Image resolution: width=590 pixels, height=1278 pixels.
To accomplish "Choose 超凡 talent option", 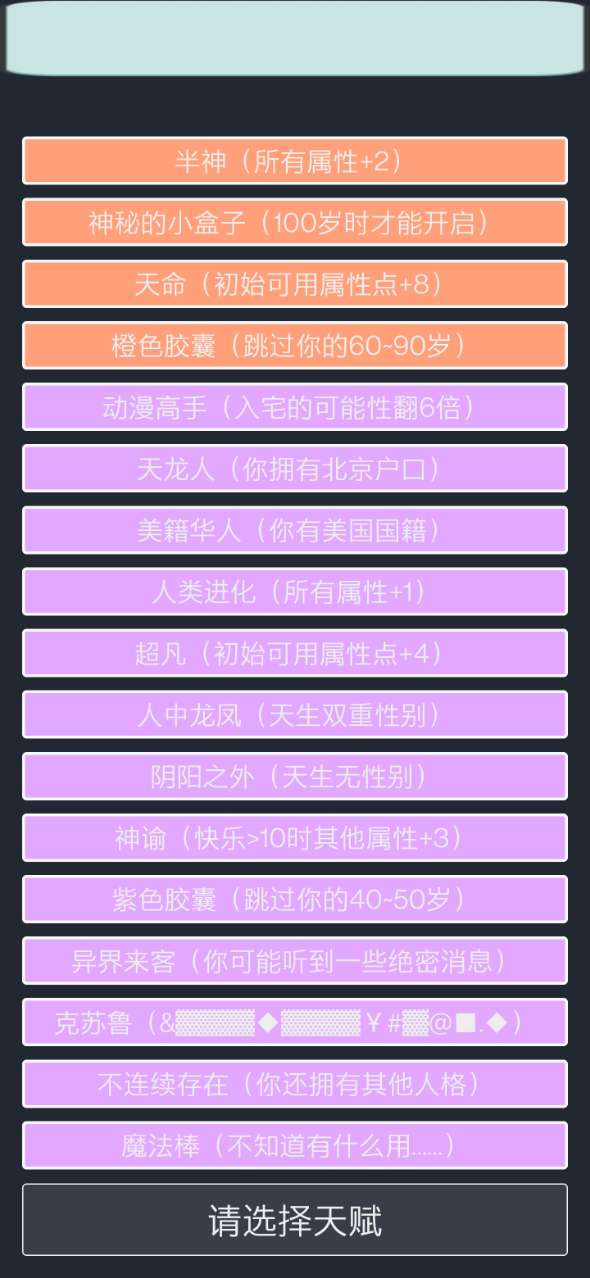I will [295, 653].
